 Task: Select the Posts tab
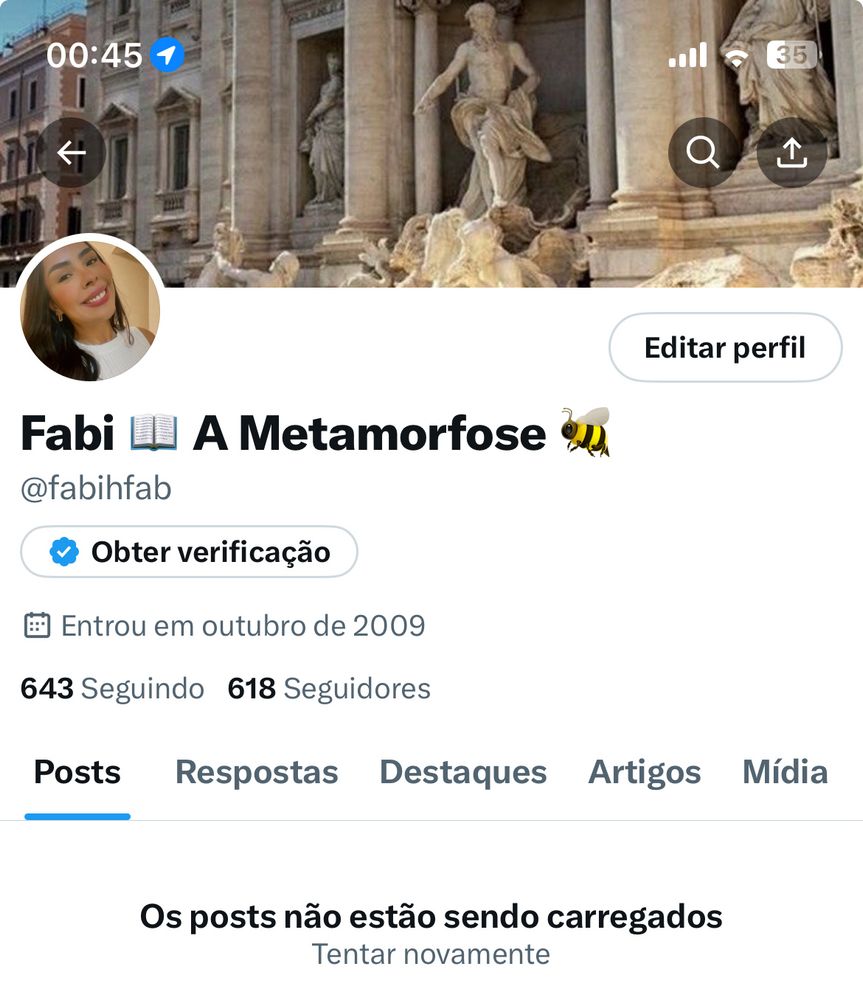[77, 773]
